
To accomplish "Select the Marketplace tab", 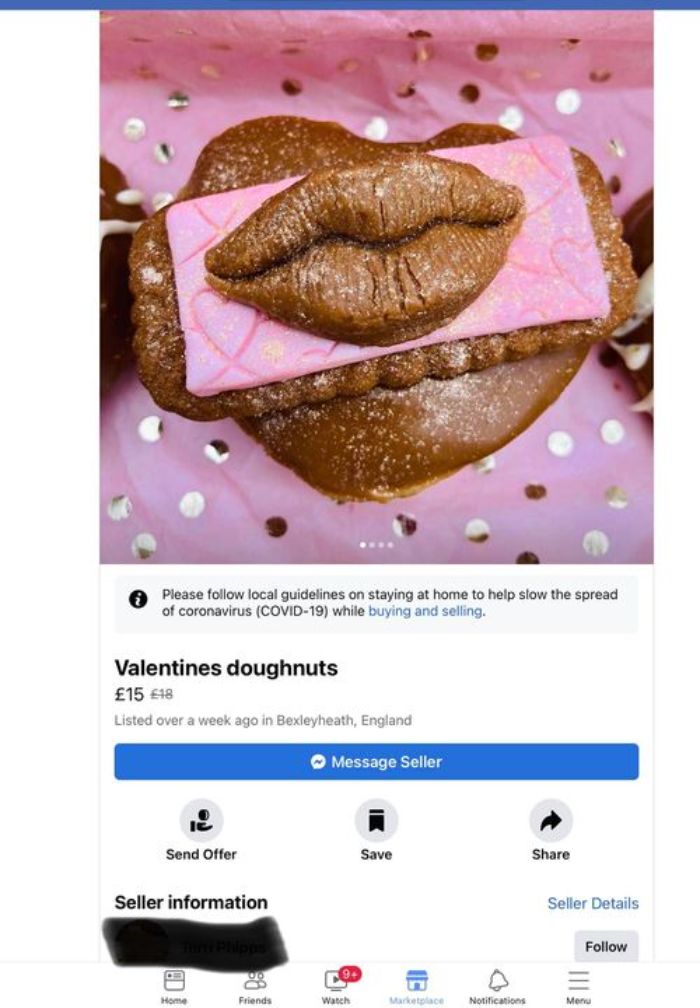I will pyautogui.click(x=416, y=984).
